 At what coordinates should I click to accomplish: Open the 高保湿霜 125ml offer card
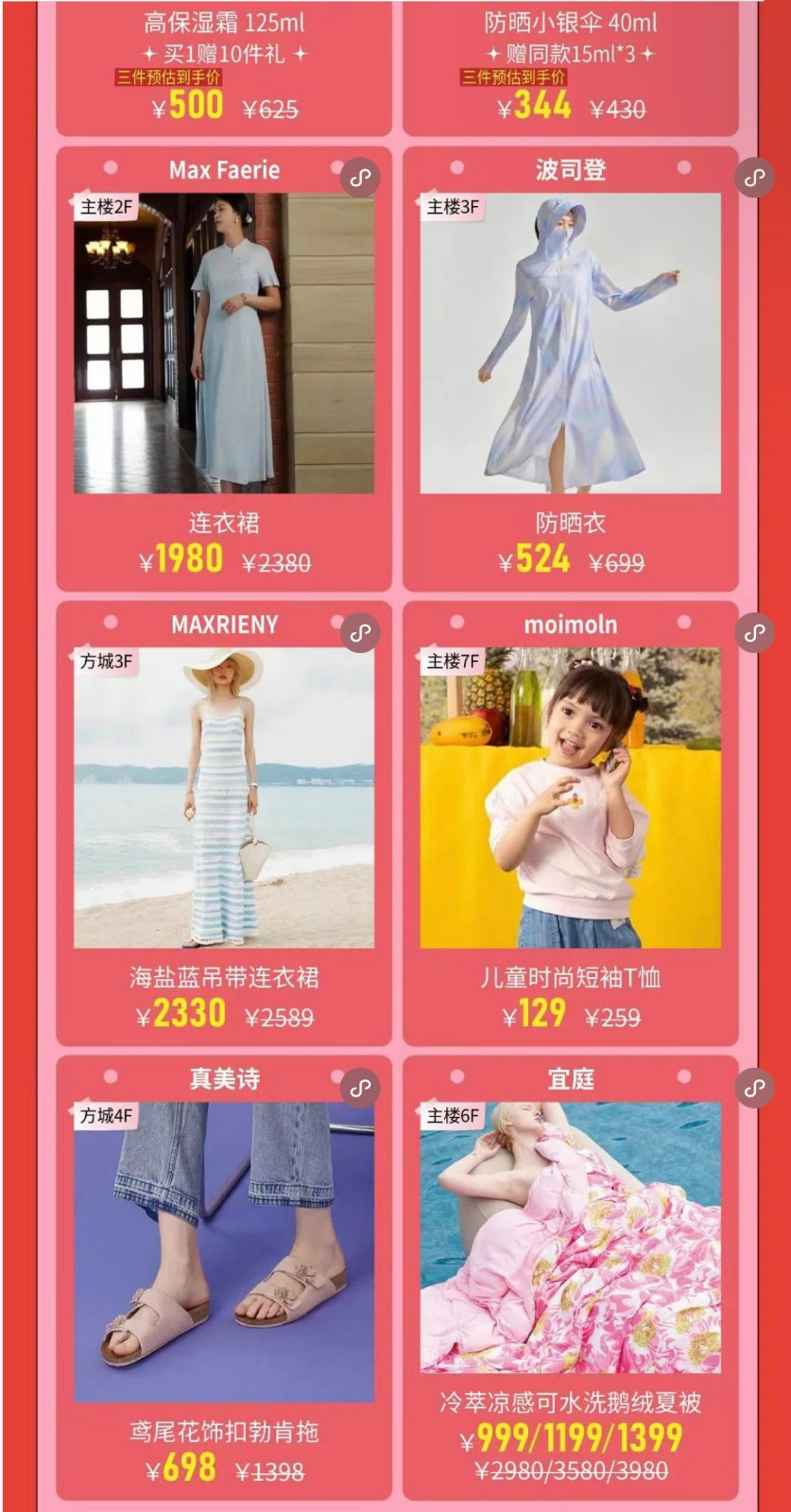pyautogui.click(x=224, y=66)
